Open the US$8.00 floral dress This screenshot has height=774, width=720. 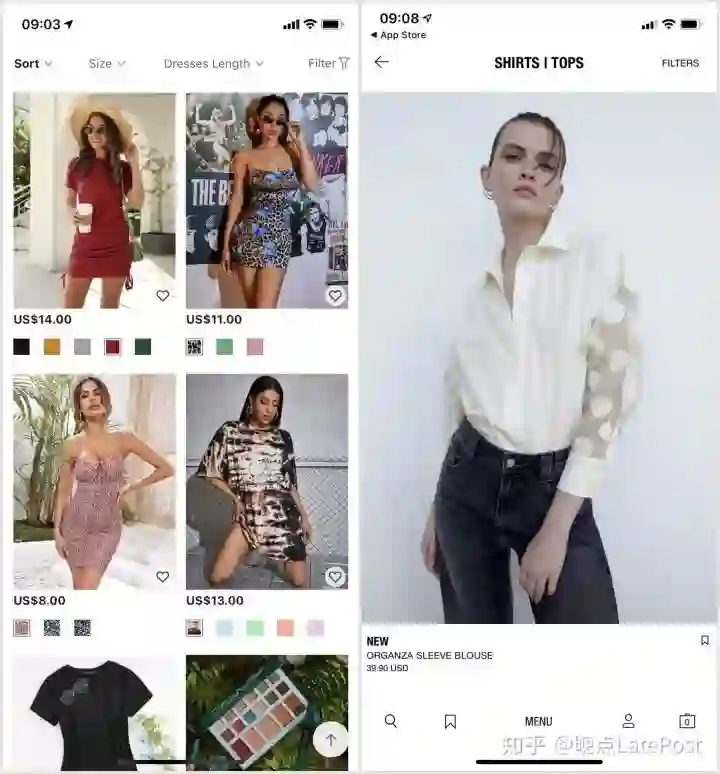pyautogui.click(x=94, y=481)
